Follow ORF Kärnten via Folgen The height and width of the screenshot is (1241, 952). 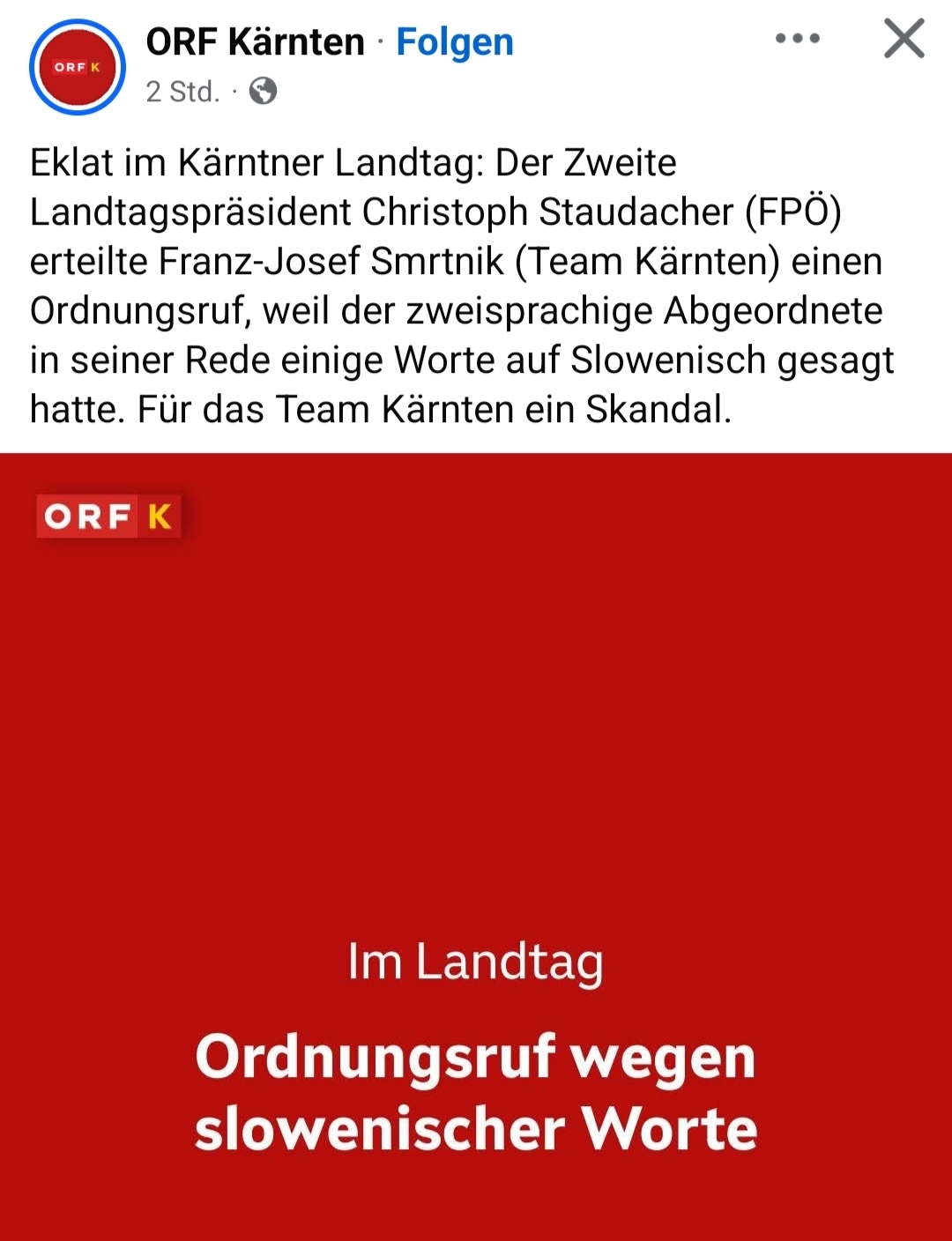(455, 41)
